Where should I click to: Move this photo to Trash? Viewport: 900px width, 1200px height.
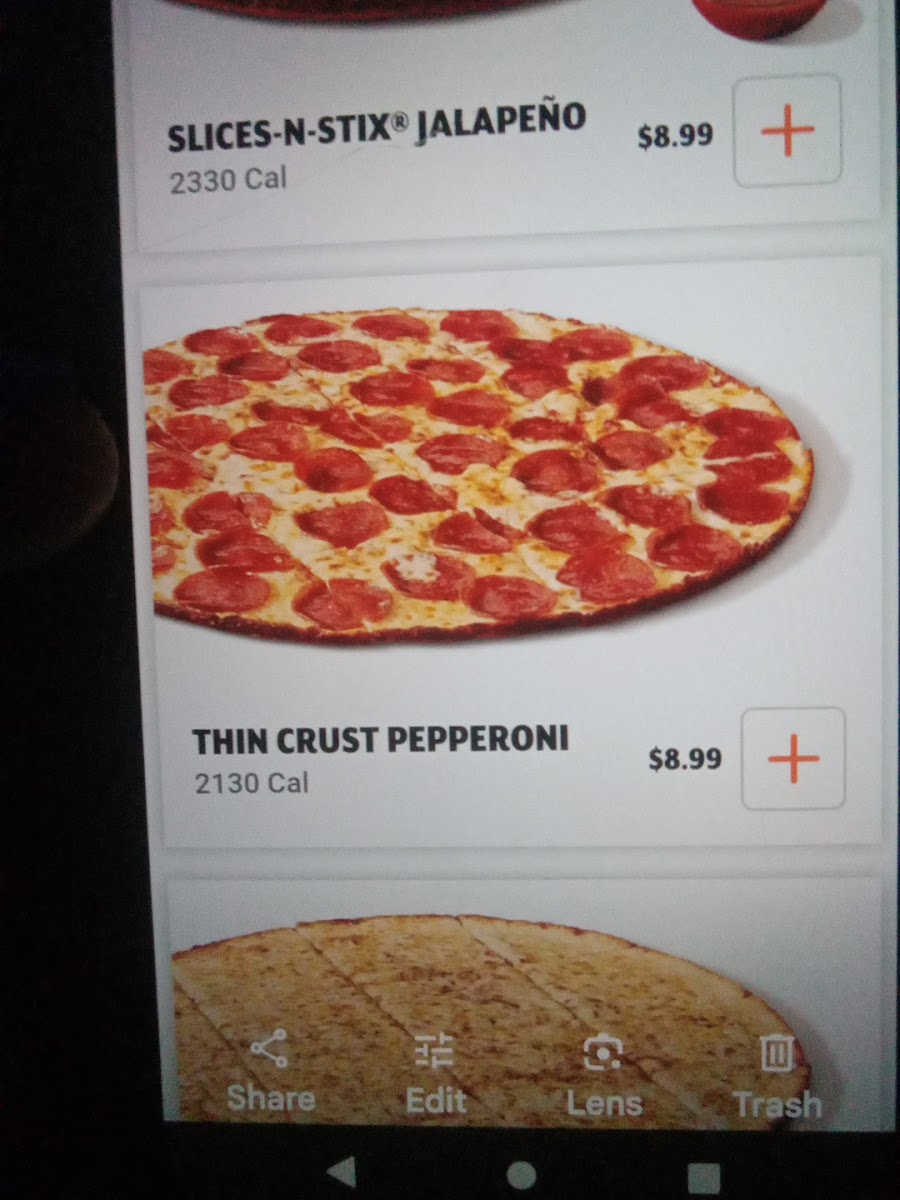click(x=777, y=1076)
